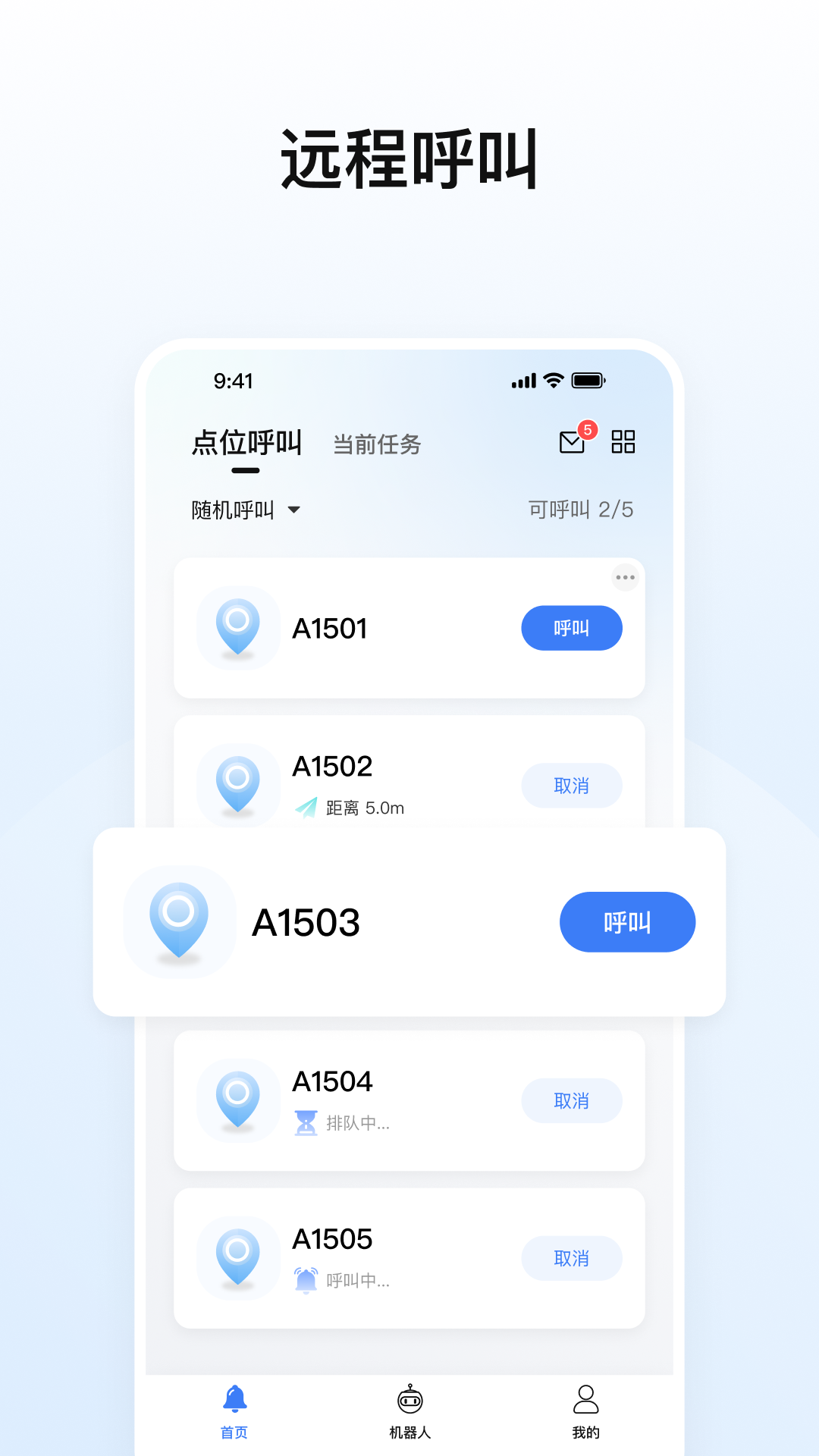Cancel the ongoing A1505 call
Screen dimensions: 819x1456
click(571, 1258)
